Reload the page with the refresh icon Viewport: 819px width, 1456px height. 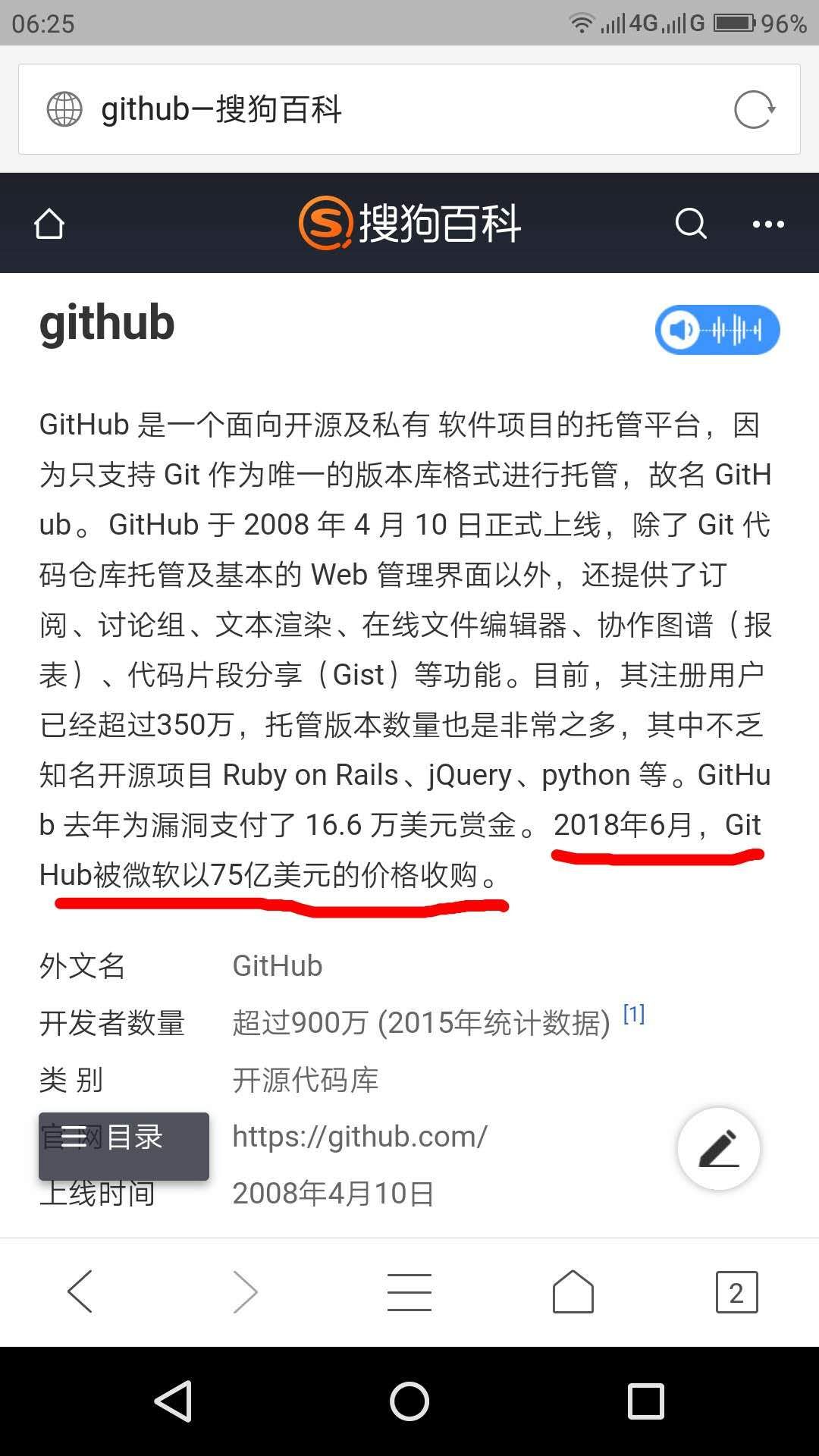click(x=754, y=110)
